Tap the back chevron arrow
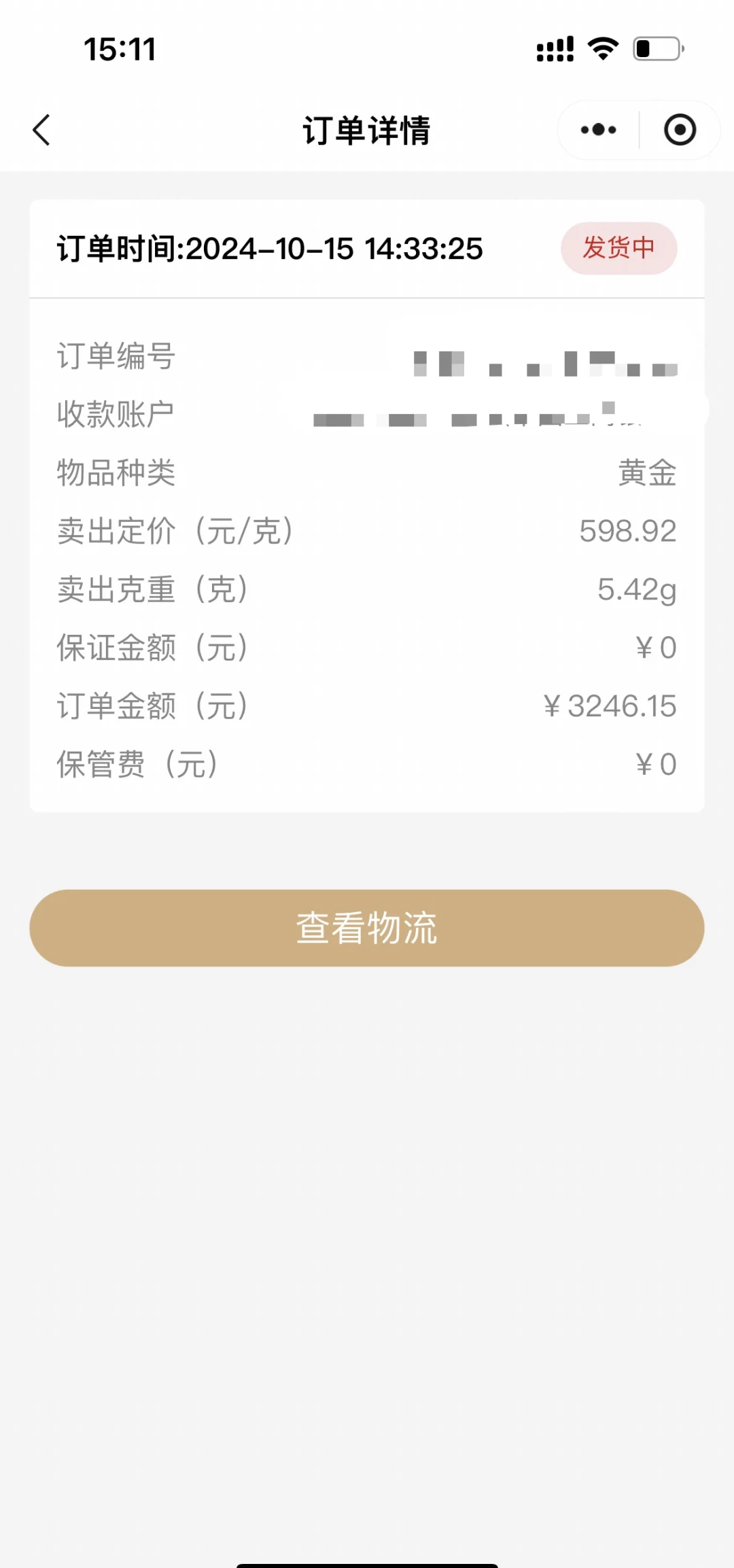This screenshot has height=1568, width=734. point(42,130)
